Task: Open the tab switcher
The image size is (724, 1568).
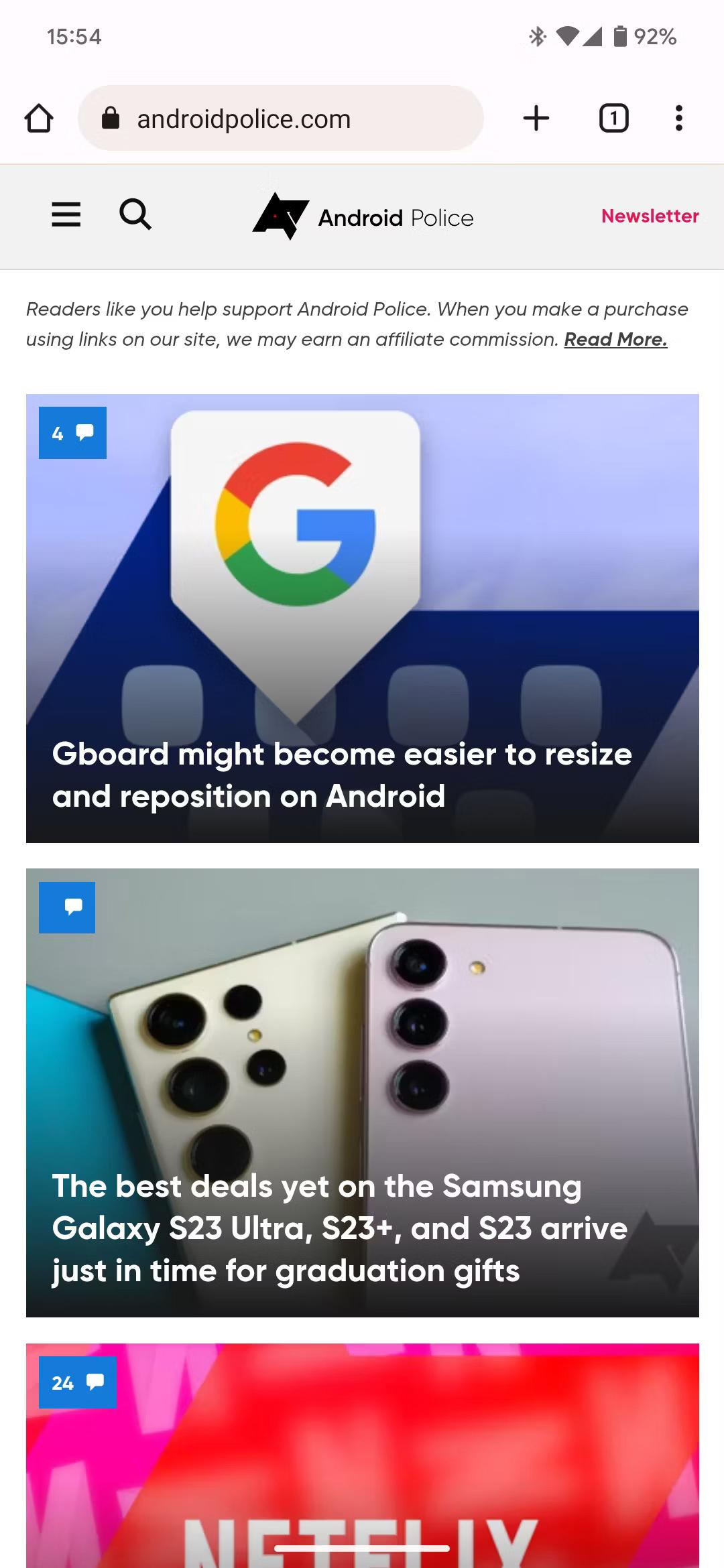Action: tap(613, 119)
